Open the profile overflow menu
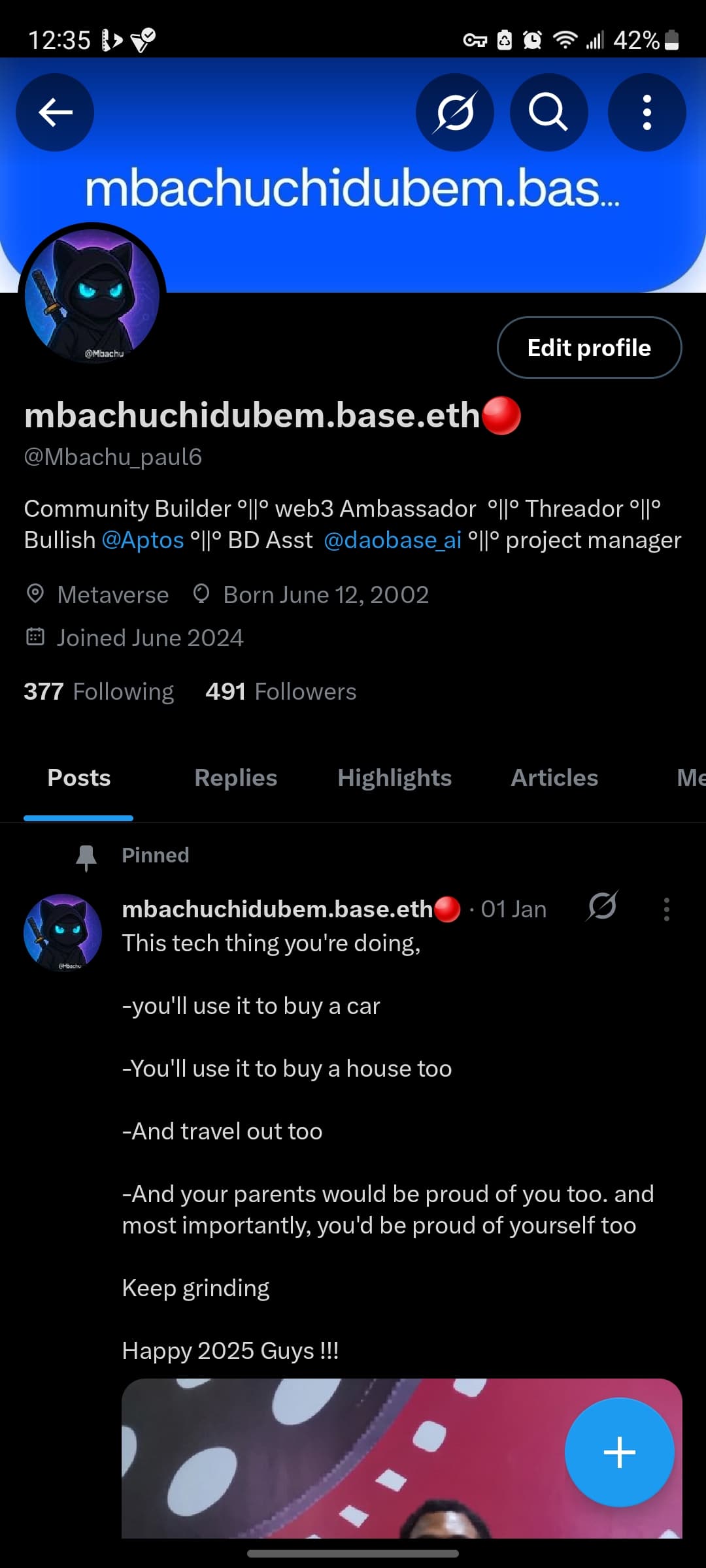Image resolution: width=706 pixels, height=1568 pixels. 647,112
